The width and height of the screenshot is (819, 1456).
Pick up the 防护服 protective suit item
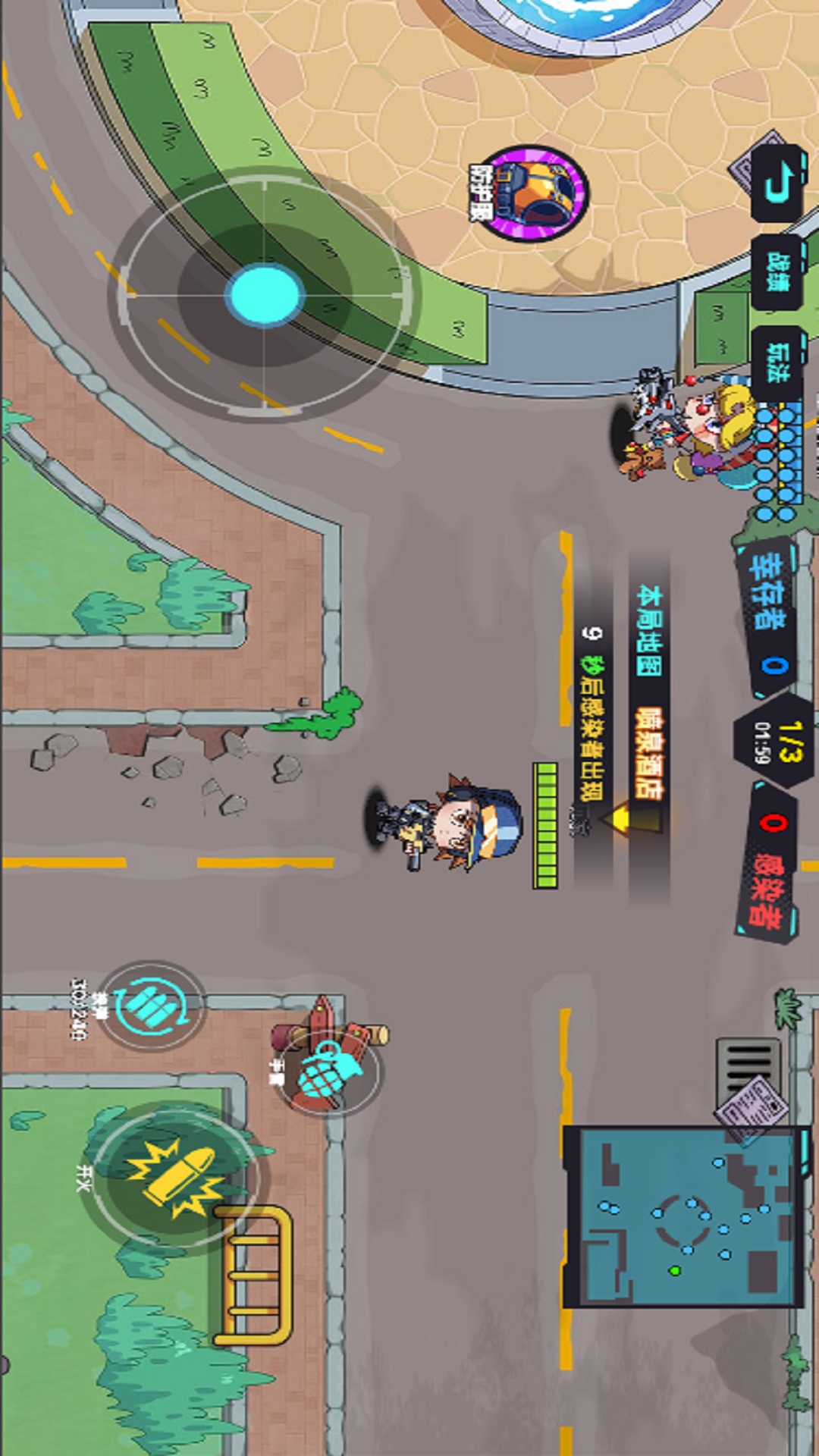(531, 193)
